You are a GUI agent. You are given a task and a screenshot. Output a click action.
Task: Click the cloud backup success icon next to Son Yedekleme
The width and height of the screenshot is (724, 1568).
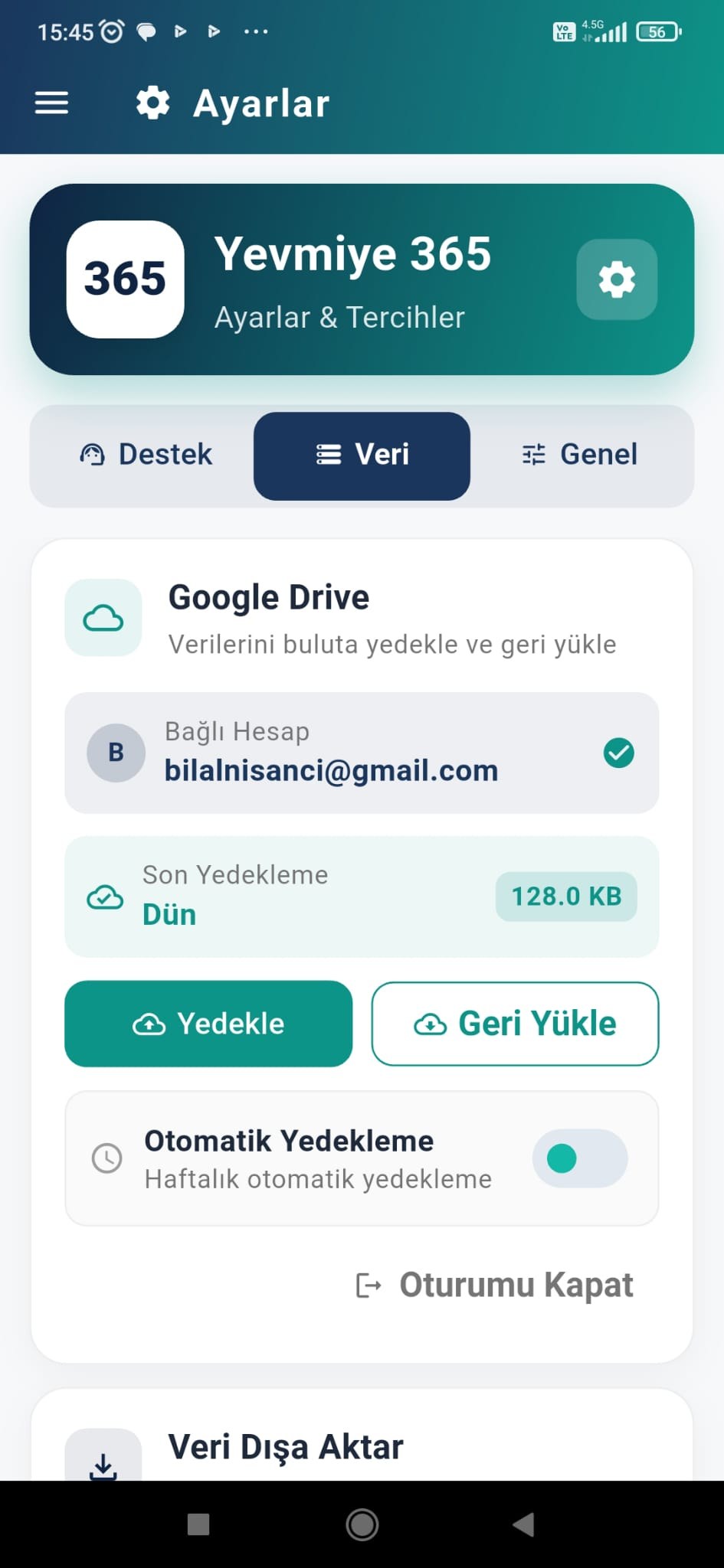(105, 897)
